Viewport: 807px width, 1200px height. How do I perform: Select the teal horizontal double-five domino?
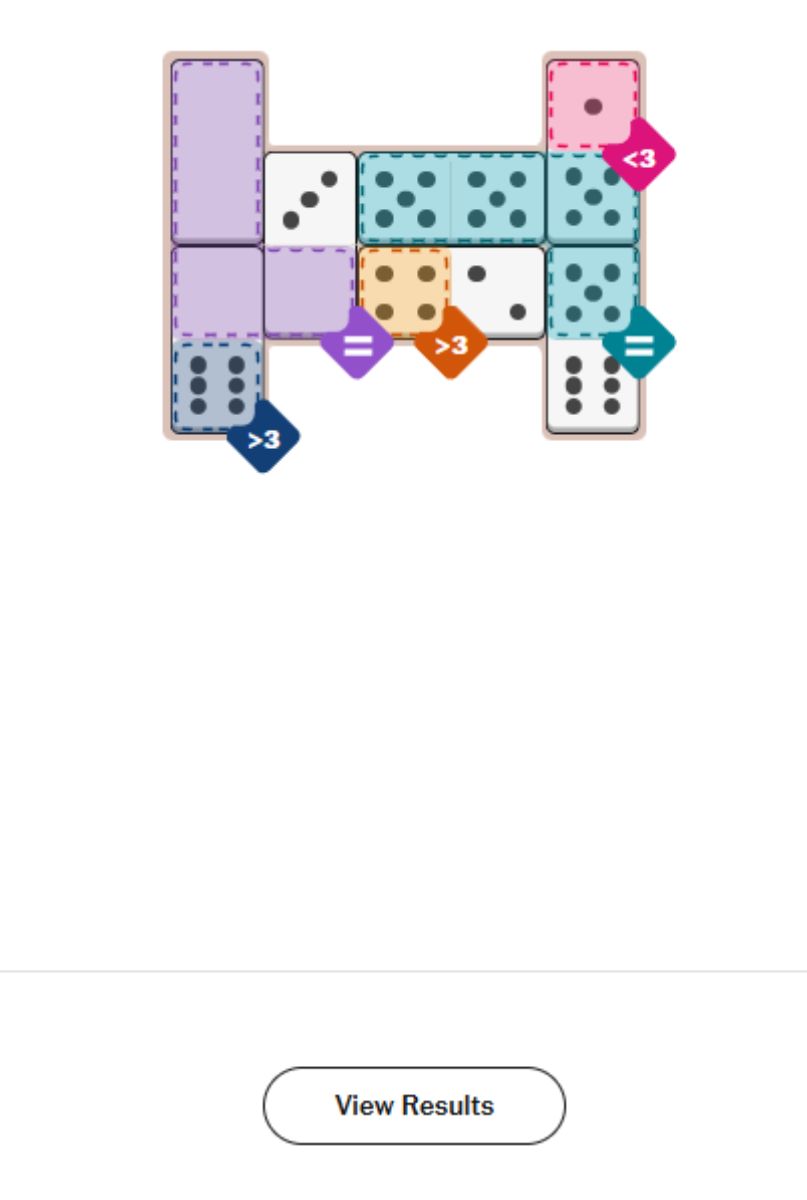click(450, 198)
